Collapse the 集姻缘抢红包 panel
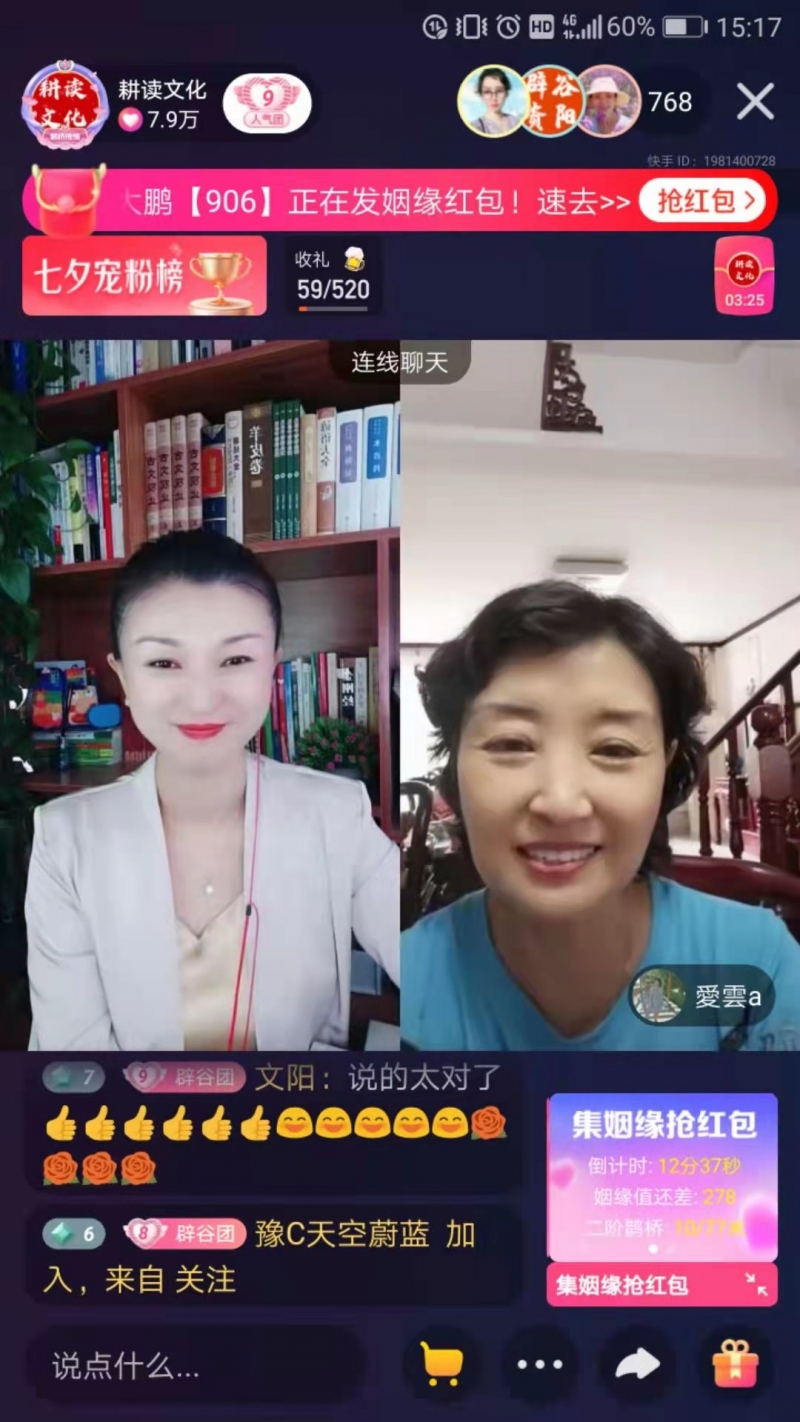This screenshot has width=800, height=1422. [x=757, y=1285]
